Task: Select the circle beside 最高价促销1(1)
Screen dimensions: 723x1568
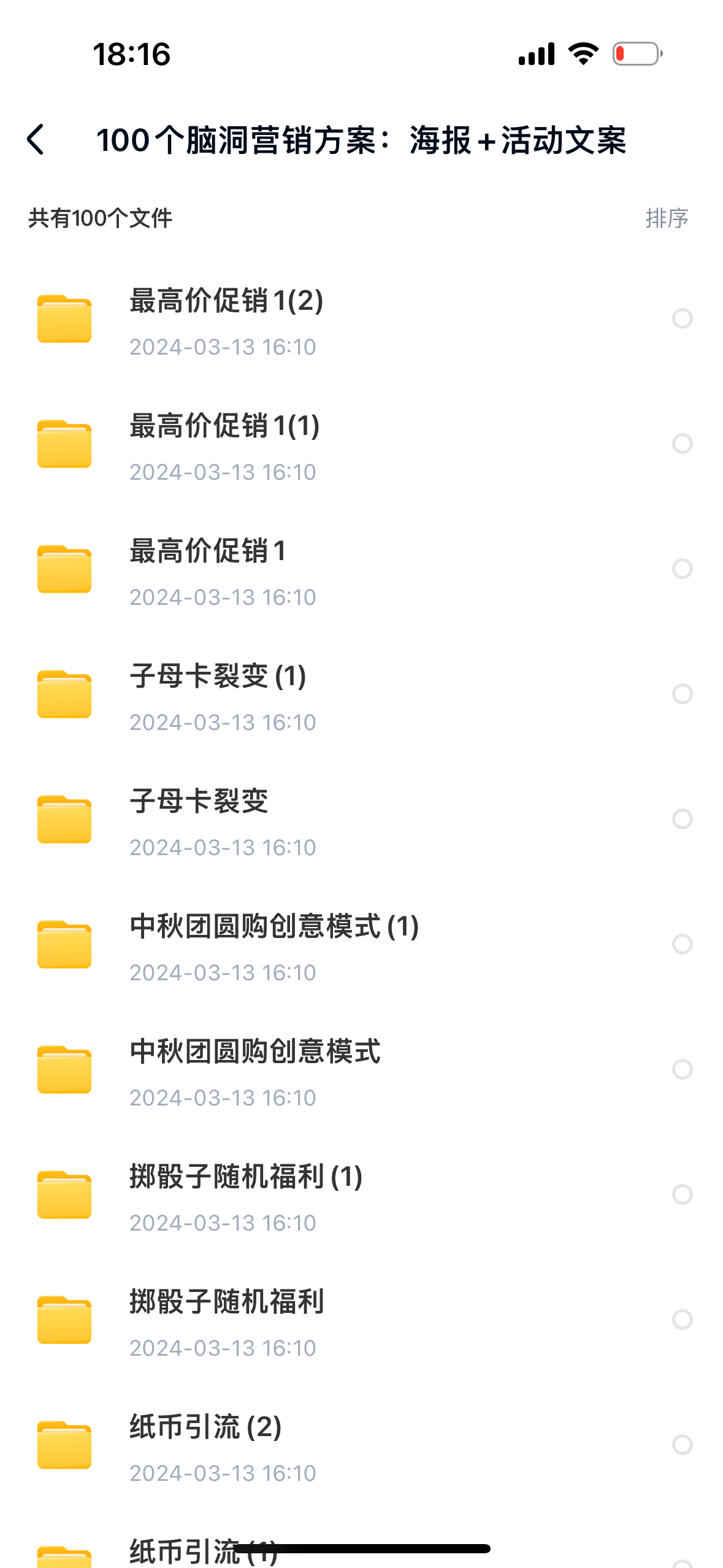Action: click(682, 444)
